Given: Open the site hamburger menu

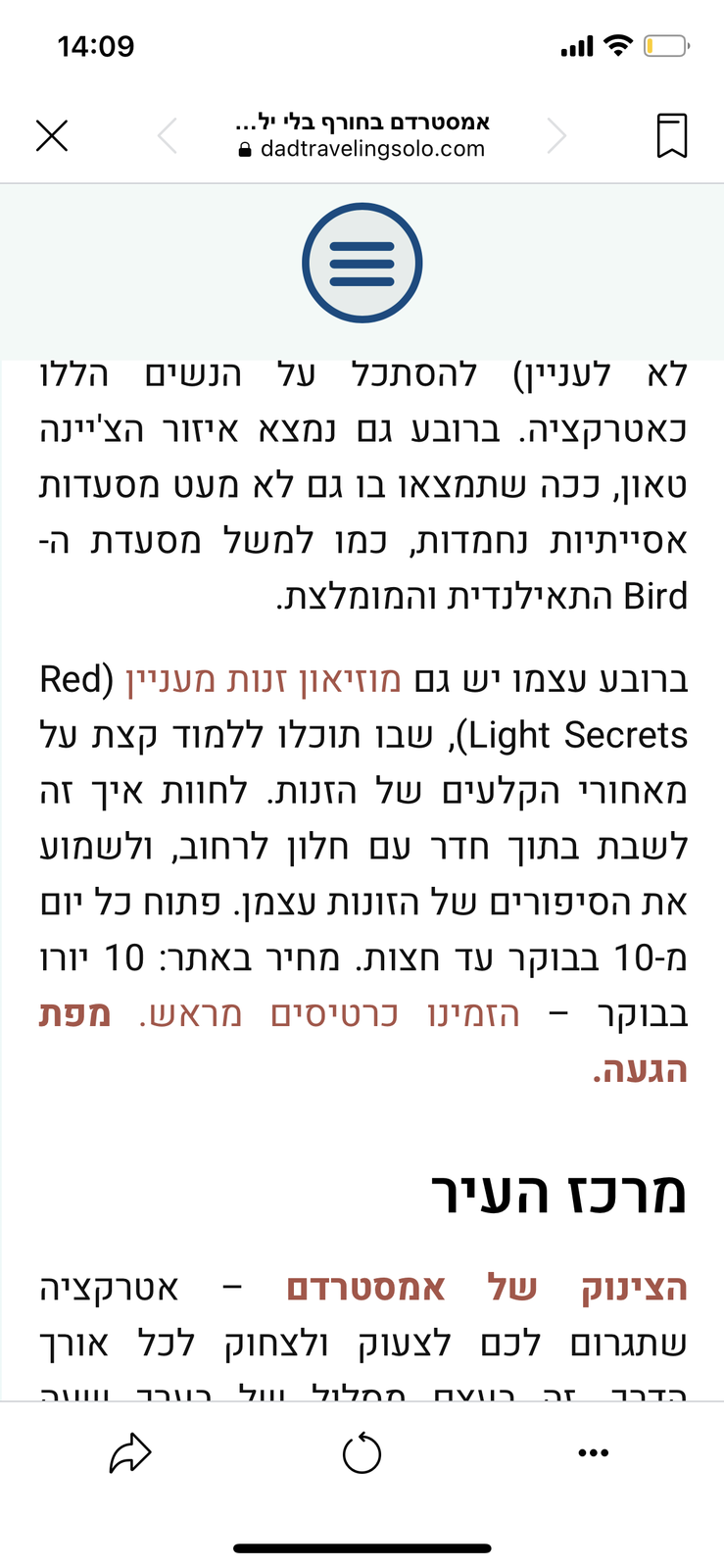Looking at the screenshot, I should pyautogui.click(x=362, y=263).
